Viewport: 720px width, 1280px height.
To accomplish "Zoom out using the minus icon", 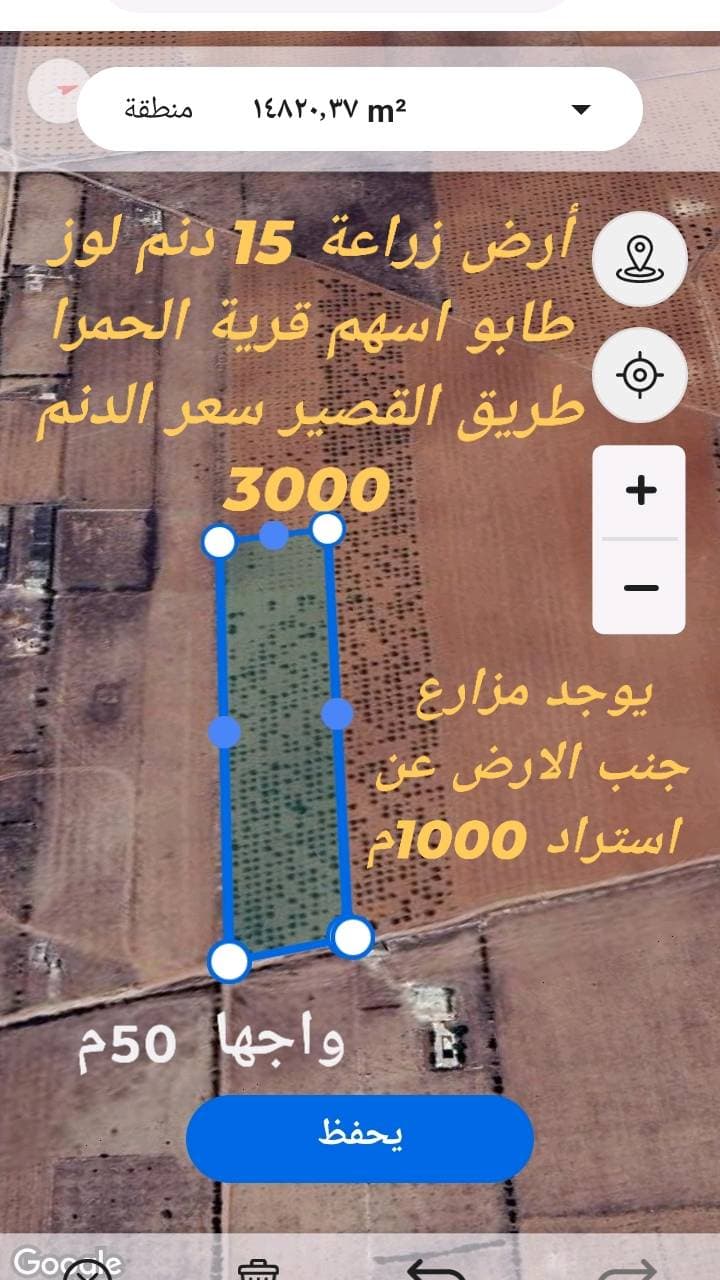I will pos(639,586).
